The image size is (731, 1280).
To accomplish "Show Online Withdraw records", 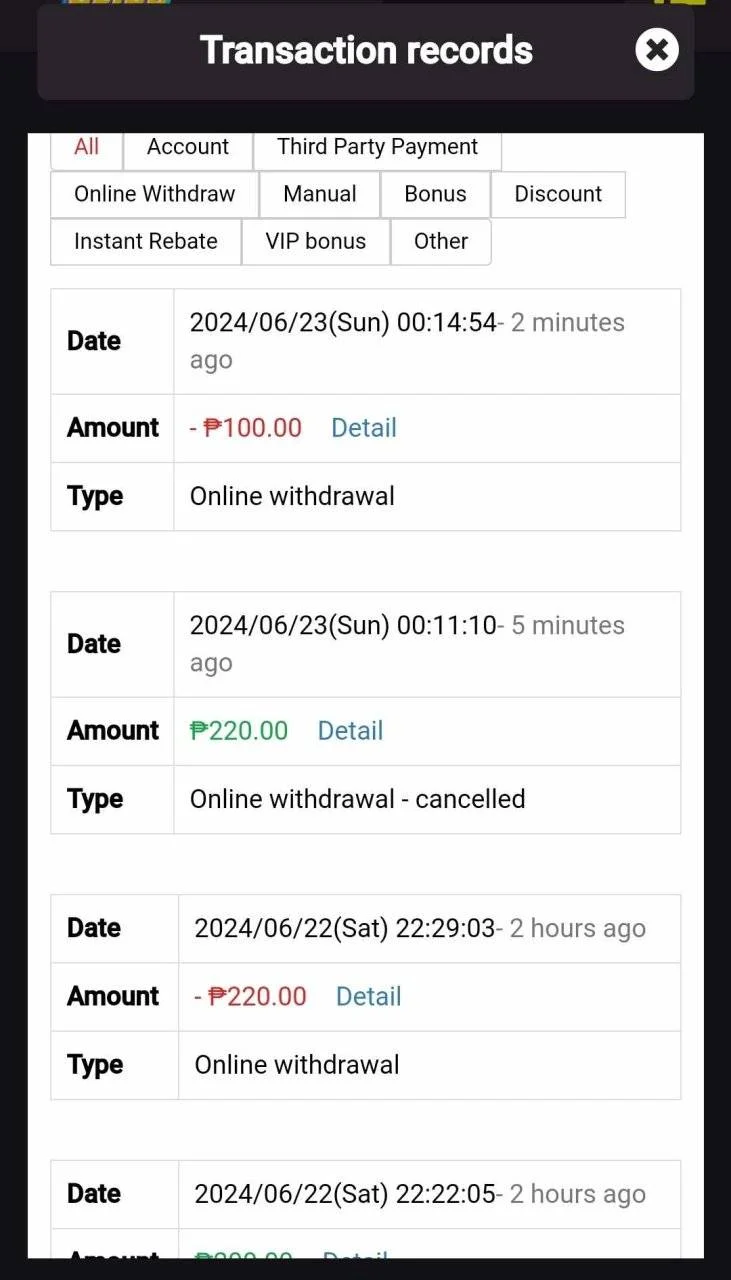I will (155, 194).
